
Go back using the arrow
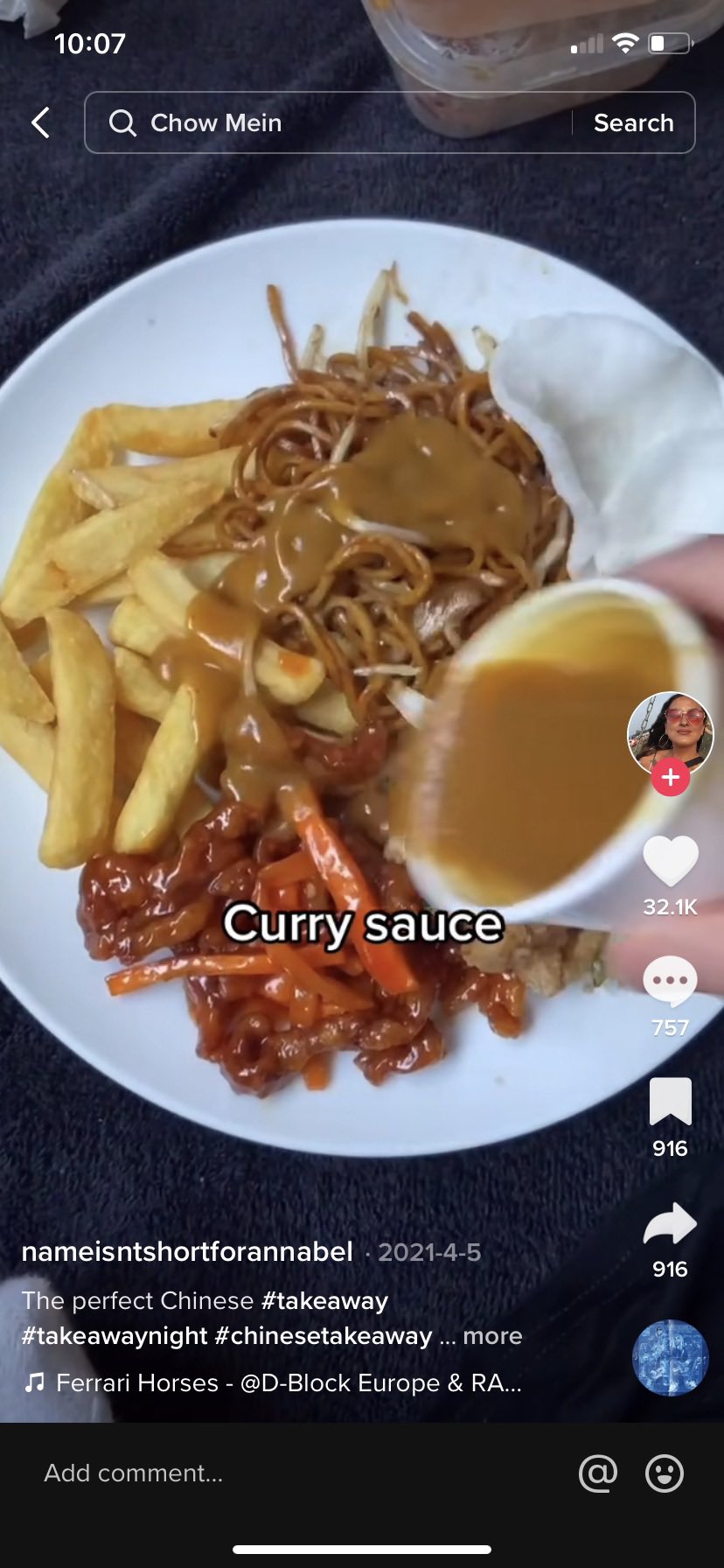(40, 122)
